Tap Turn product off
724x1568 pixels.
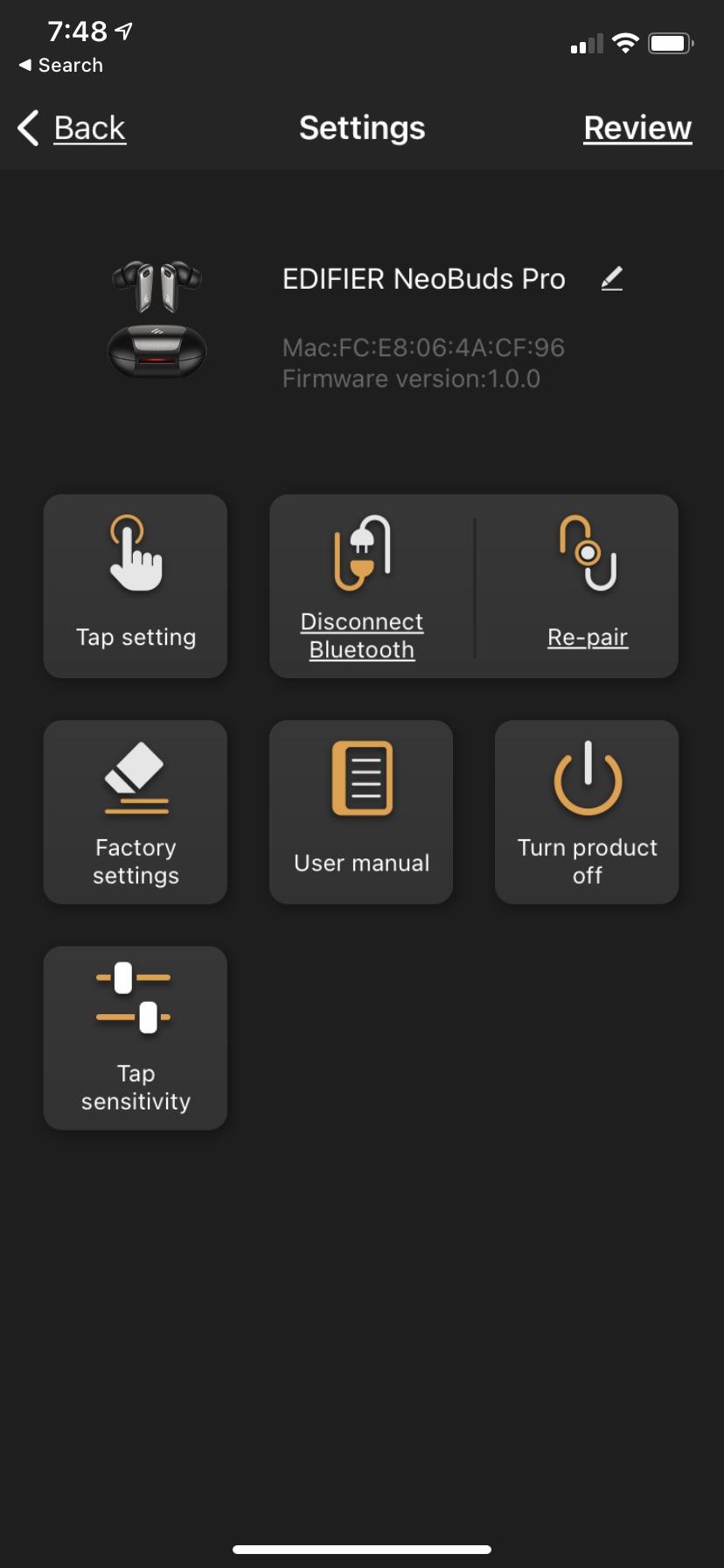point(587,812)
